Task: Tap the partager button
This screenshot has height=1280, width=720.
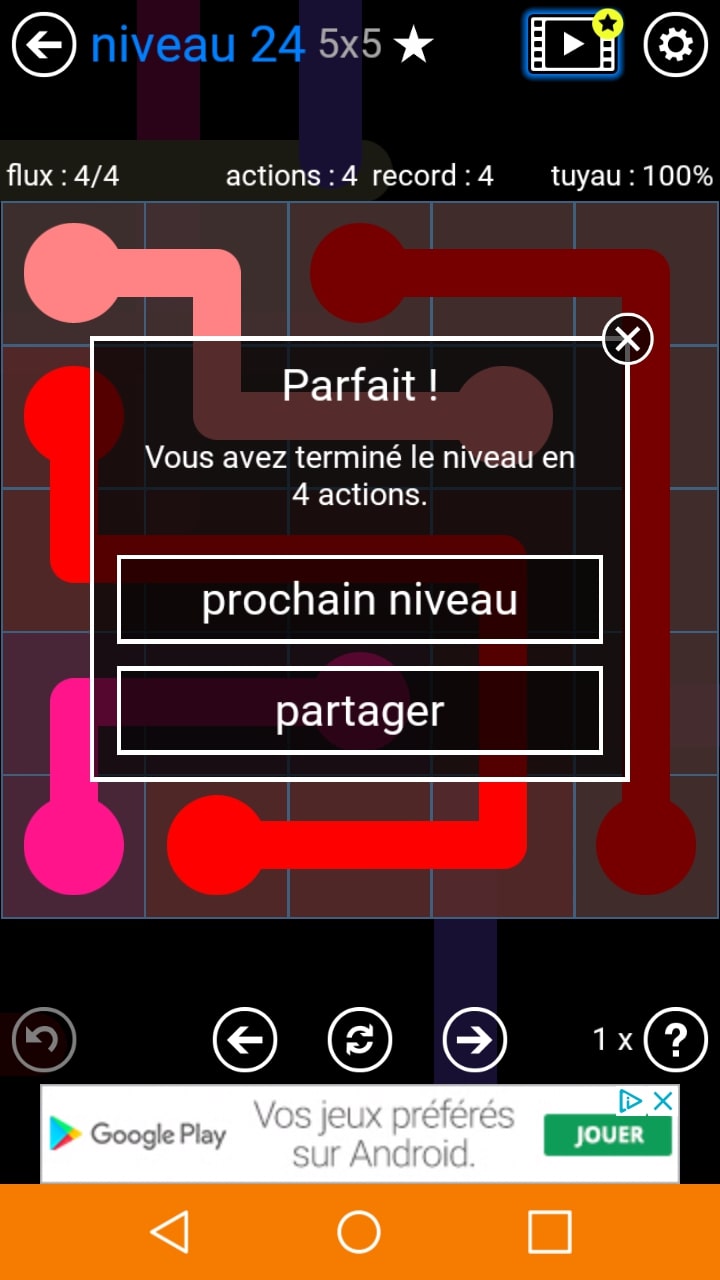Action: click(x=360, y=711)
